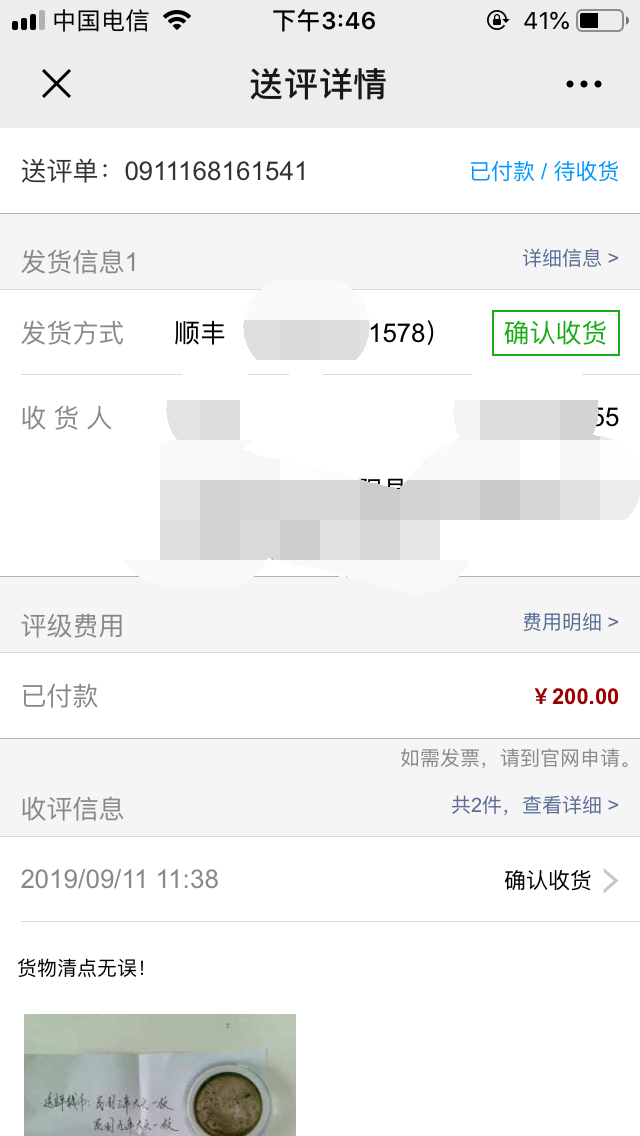The image size is (640, 1136).
Task: Close the 送评详情 page
Action: click(56, 84)
